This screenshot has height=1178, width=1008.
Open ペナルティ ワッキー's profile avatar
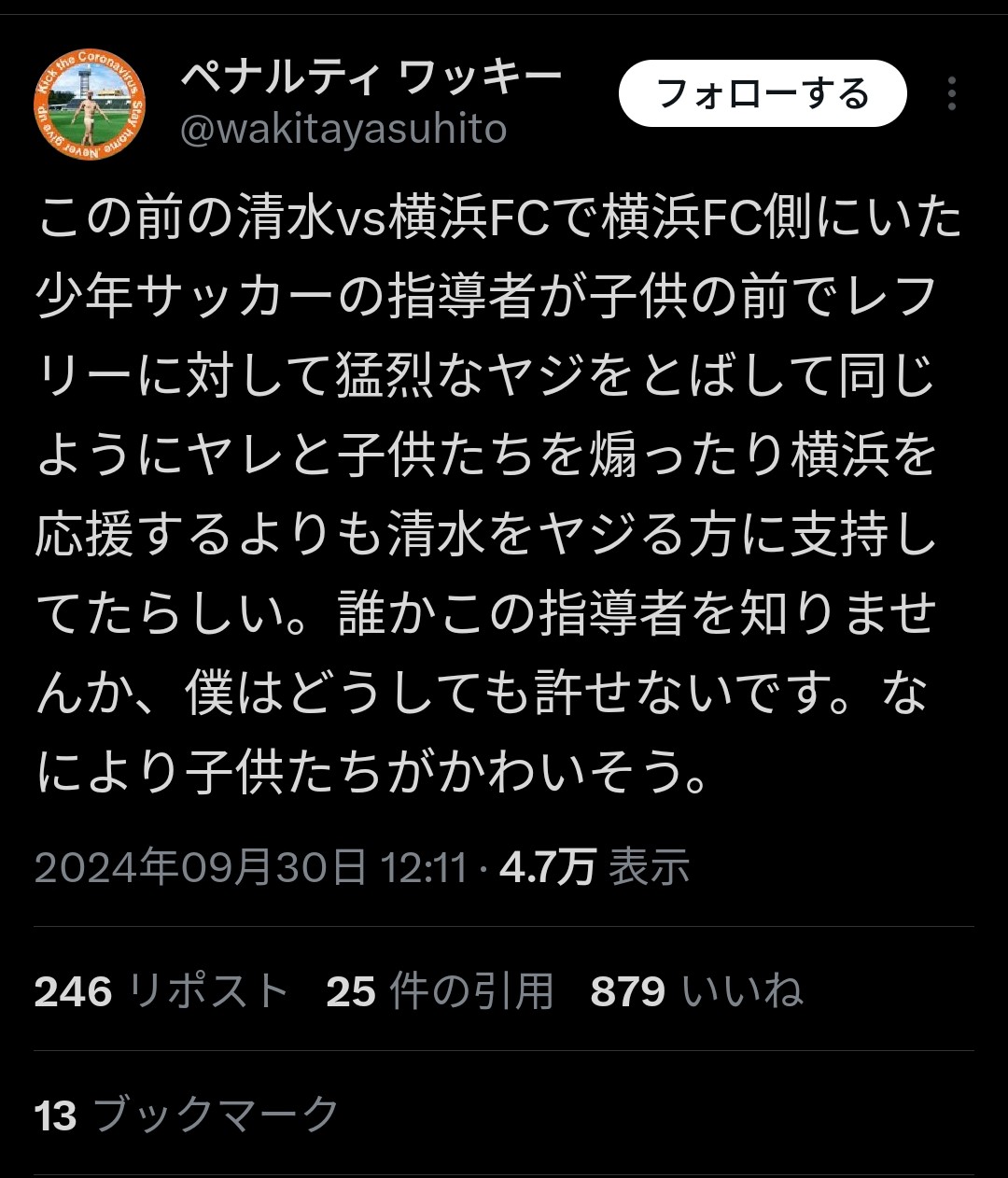pos(90,105)
